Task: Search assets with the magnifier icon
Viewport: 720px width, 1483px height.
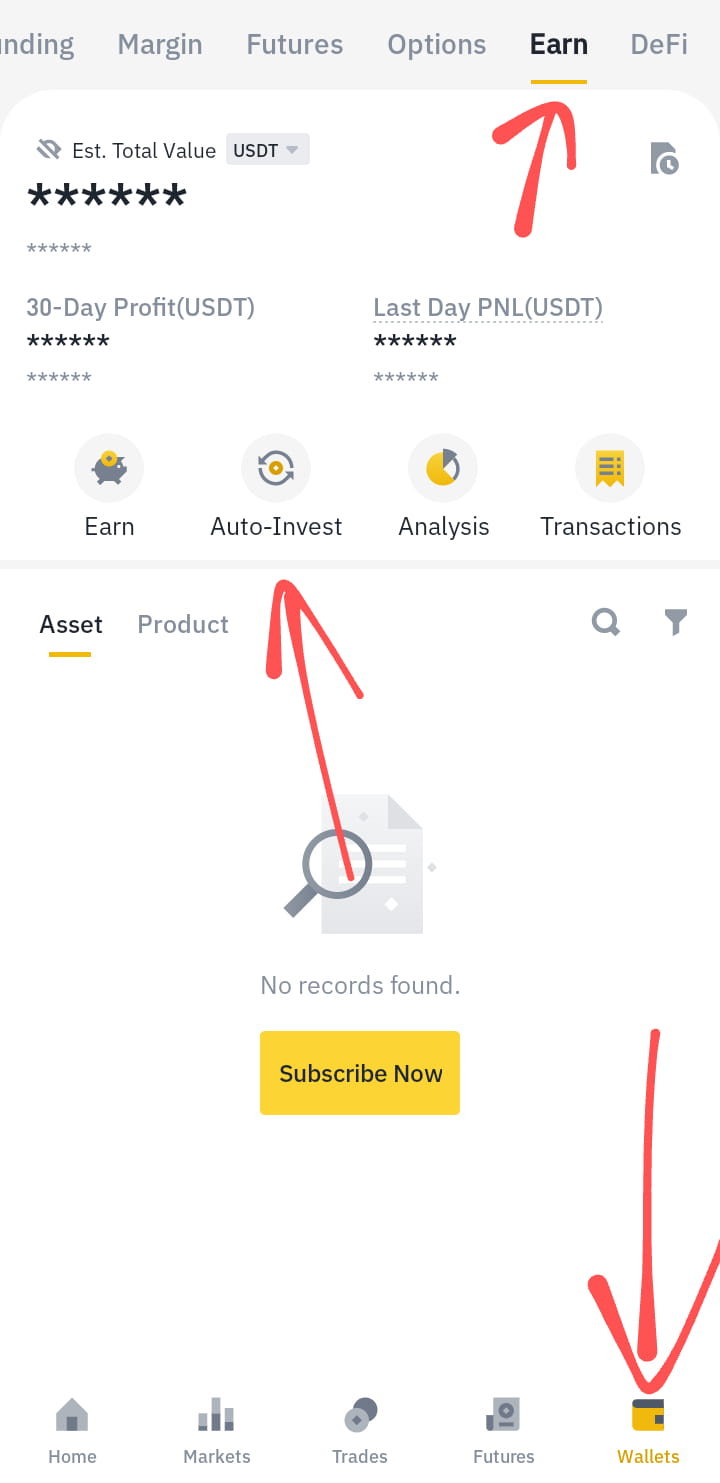Action: point(606,623)
